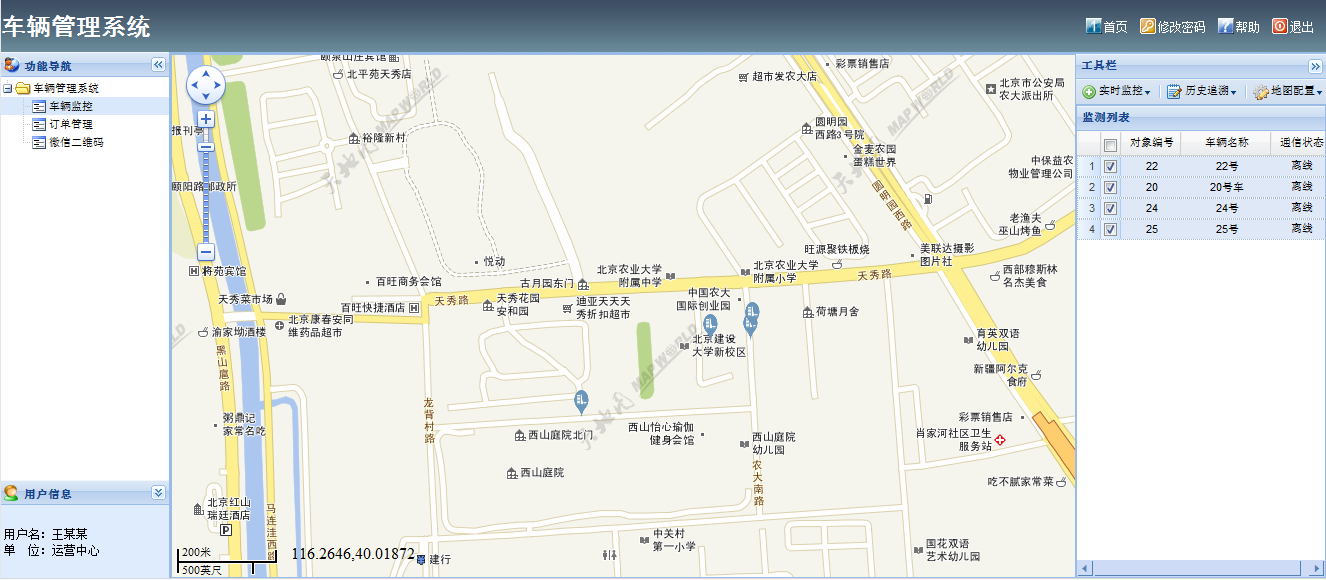Uncheck vehicle 20号车 checkbox
The image size is (1326, 580).
tap(1110, 187)
